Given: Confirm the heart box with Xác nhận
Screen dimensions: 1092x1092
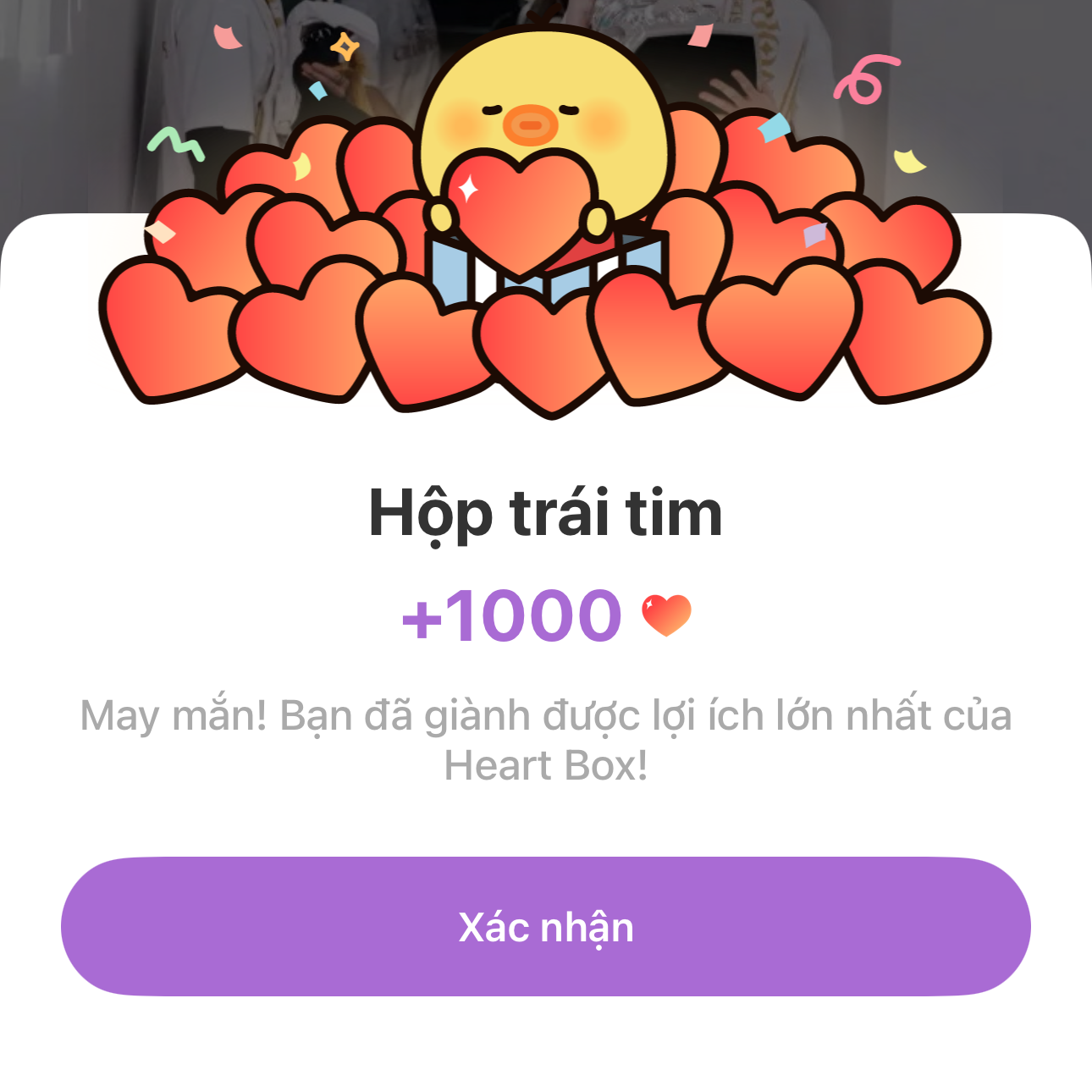Looking at the screenshot, I should click(546, 927).
